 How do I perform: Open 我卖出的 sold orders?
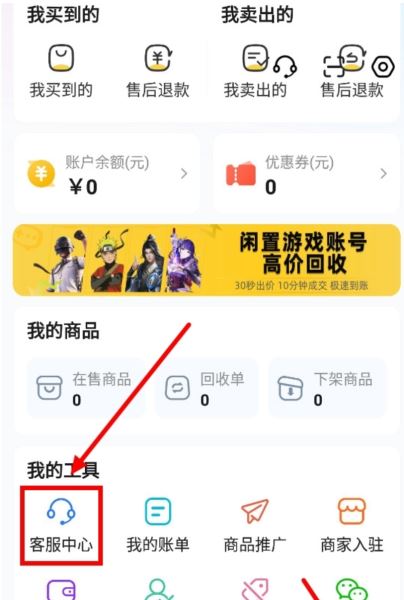pyautogui.click(x=255, y=71)
